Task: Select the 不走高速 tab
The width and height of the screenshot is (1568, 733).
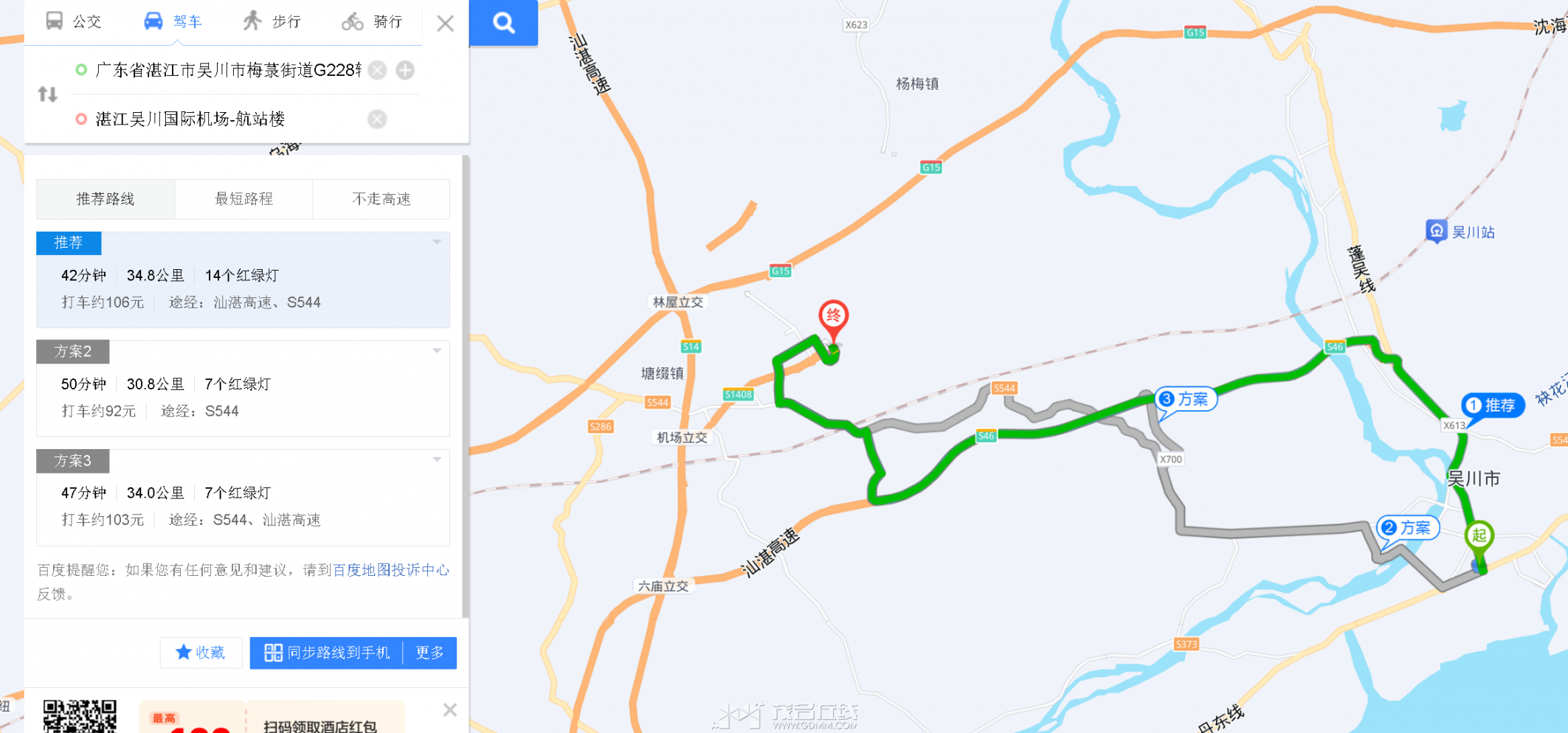Action: 381,199
